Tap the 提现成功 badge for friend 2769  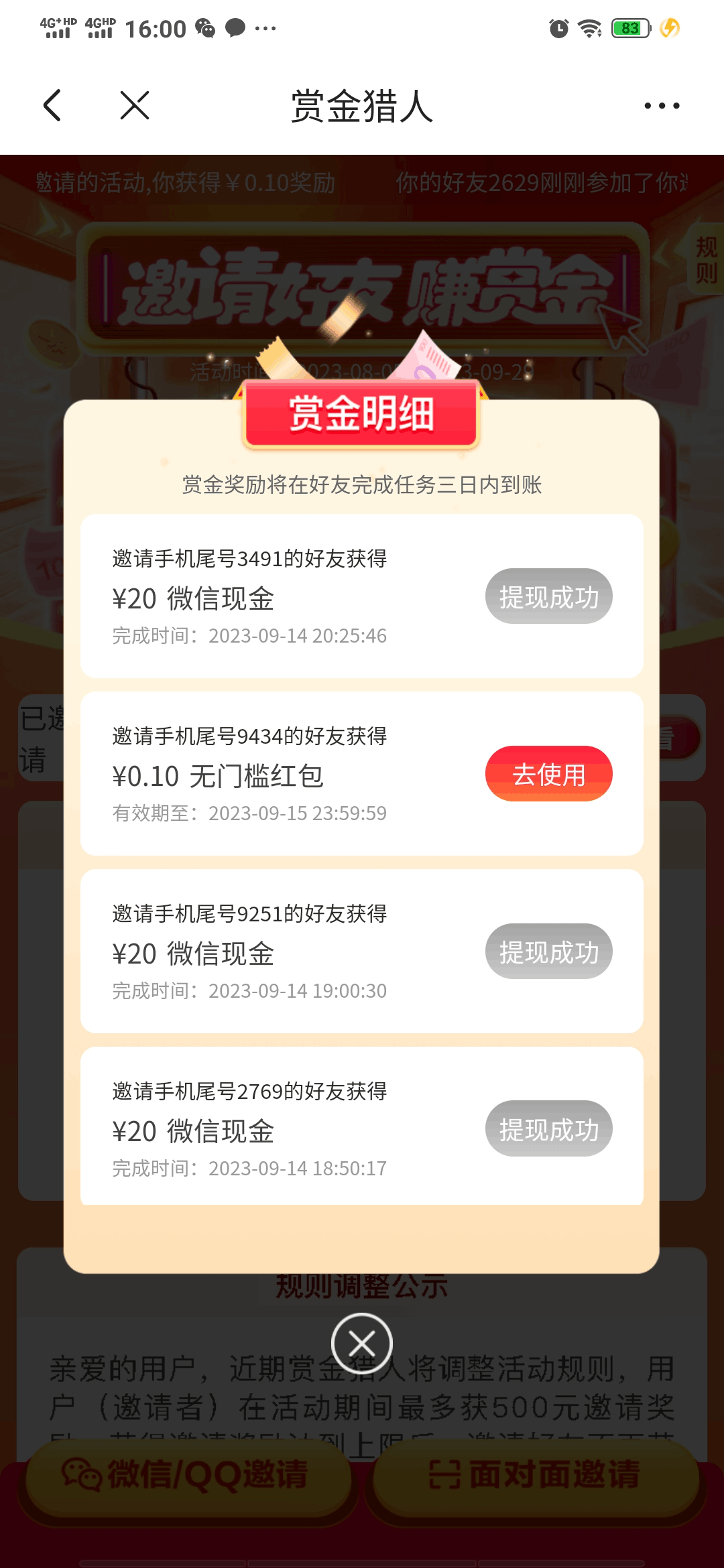click(548, 1128)
